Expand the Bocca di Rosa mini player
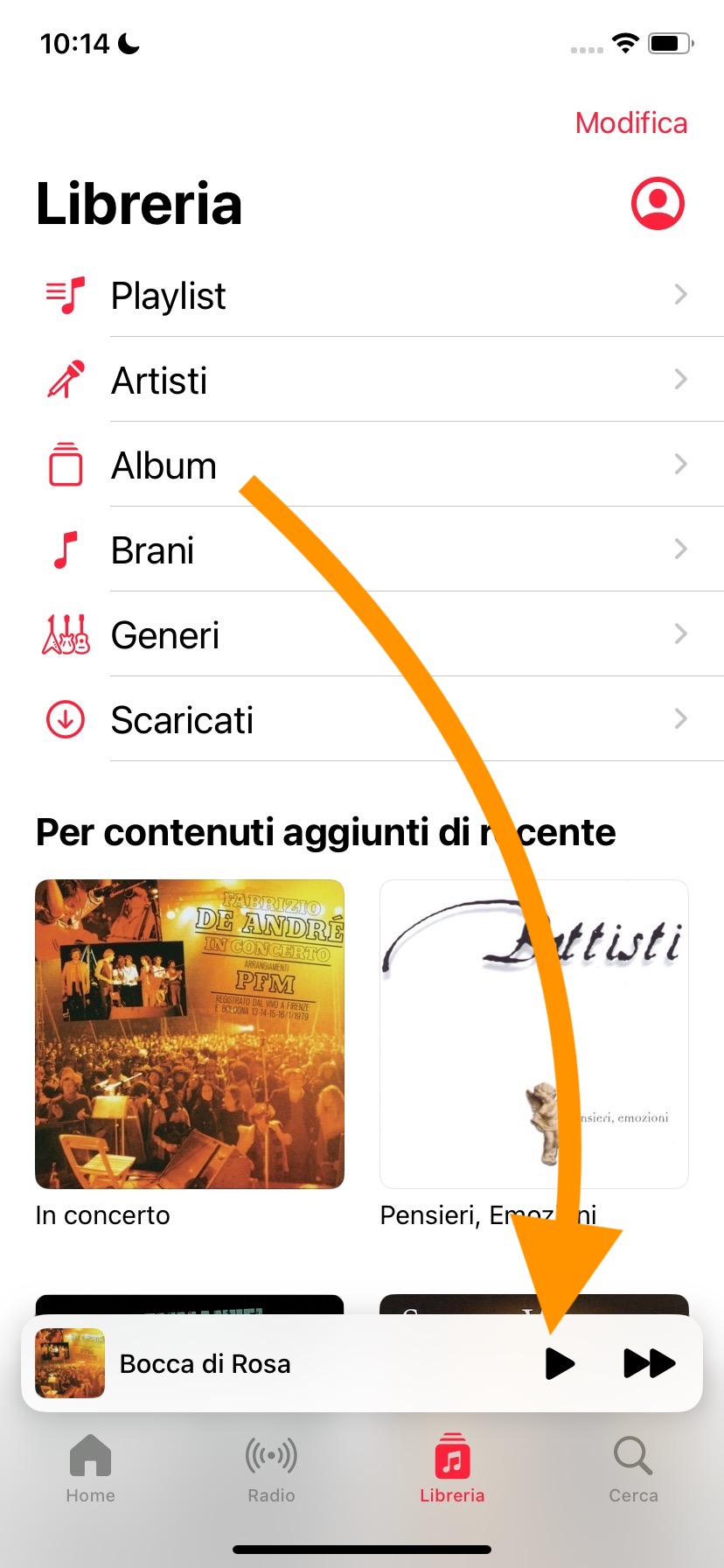 [x=262, y=1363]
